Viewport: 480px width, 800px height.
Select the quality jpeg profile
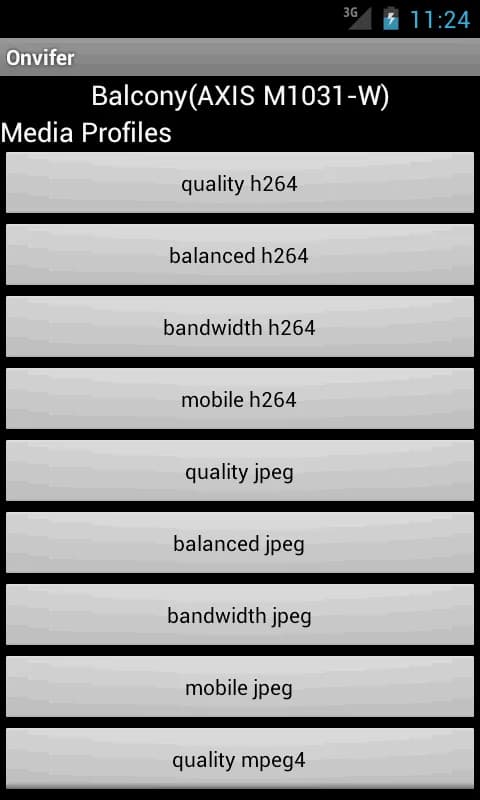(240, 470)
